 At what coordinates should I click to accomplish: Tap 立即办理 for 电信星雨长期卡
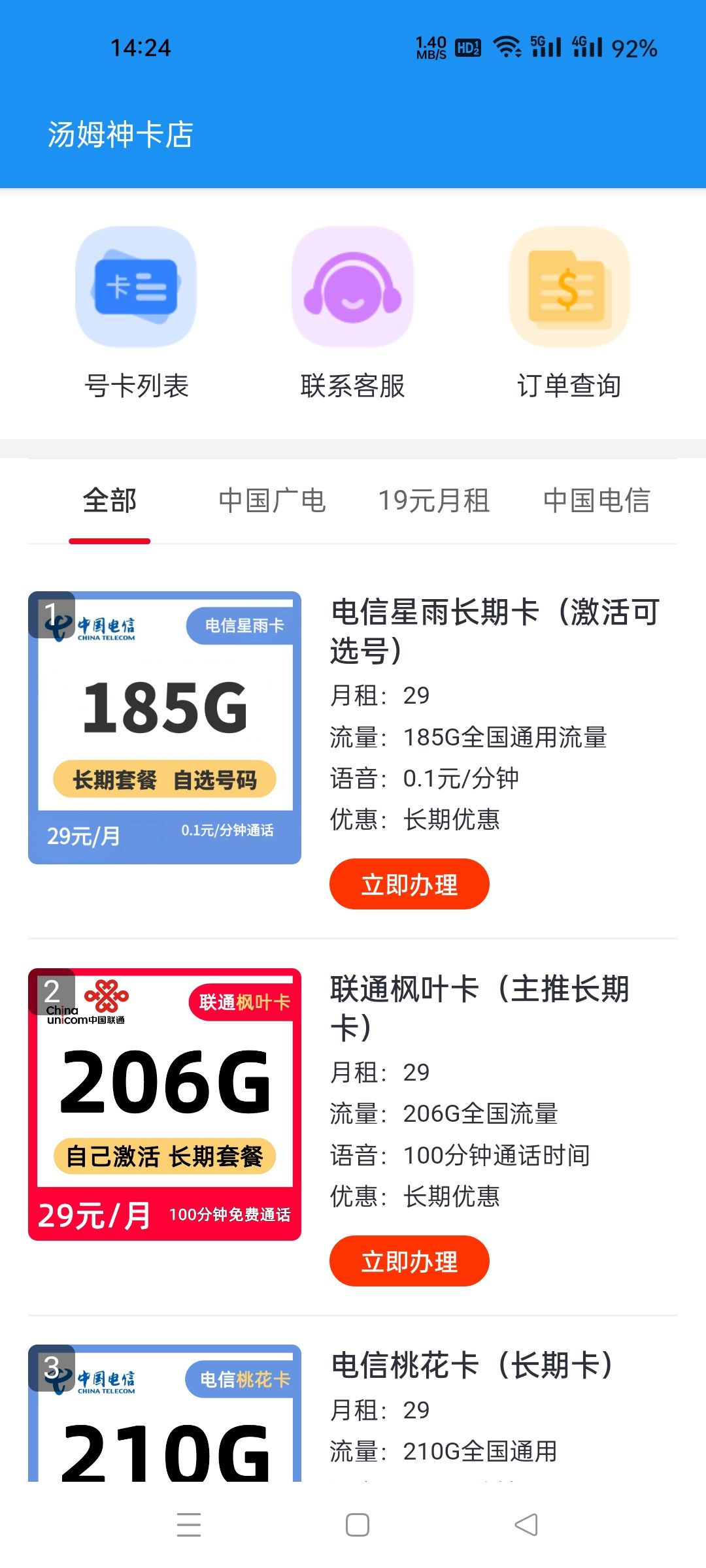[409, 885]
